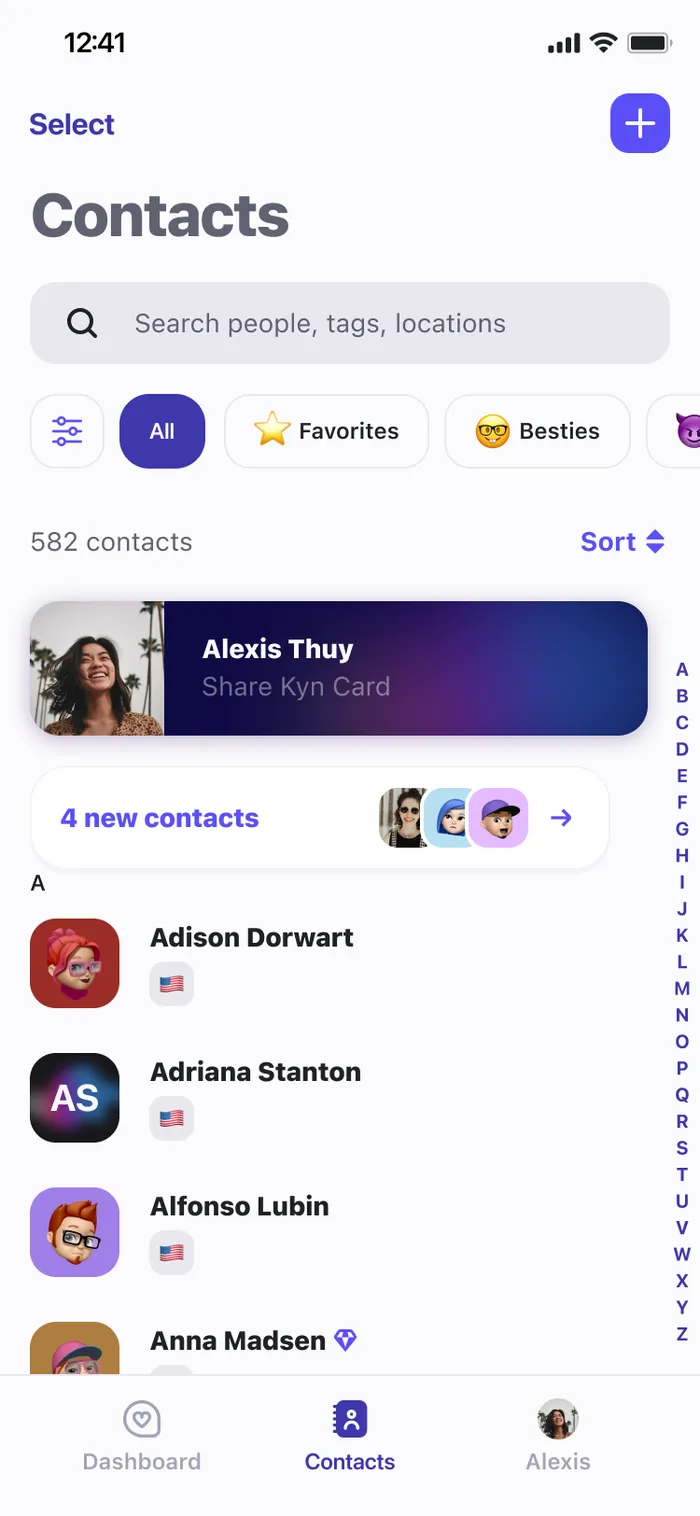Open the search people, tags, locations field
The height and width of the screenshot is (1516, 700).
coord(350,323)
